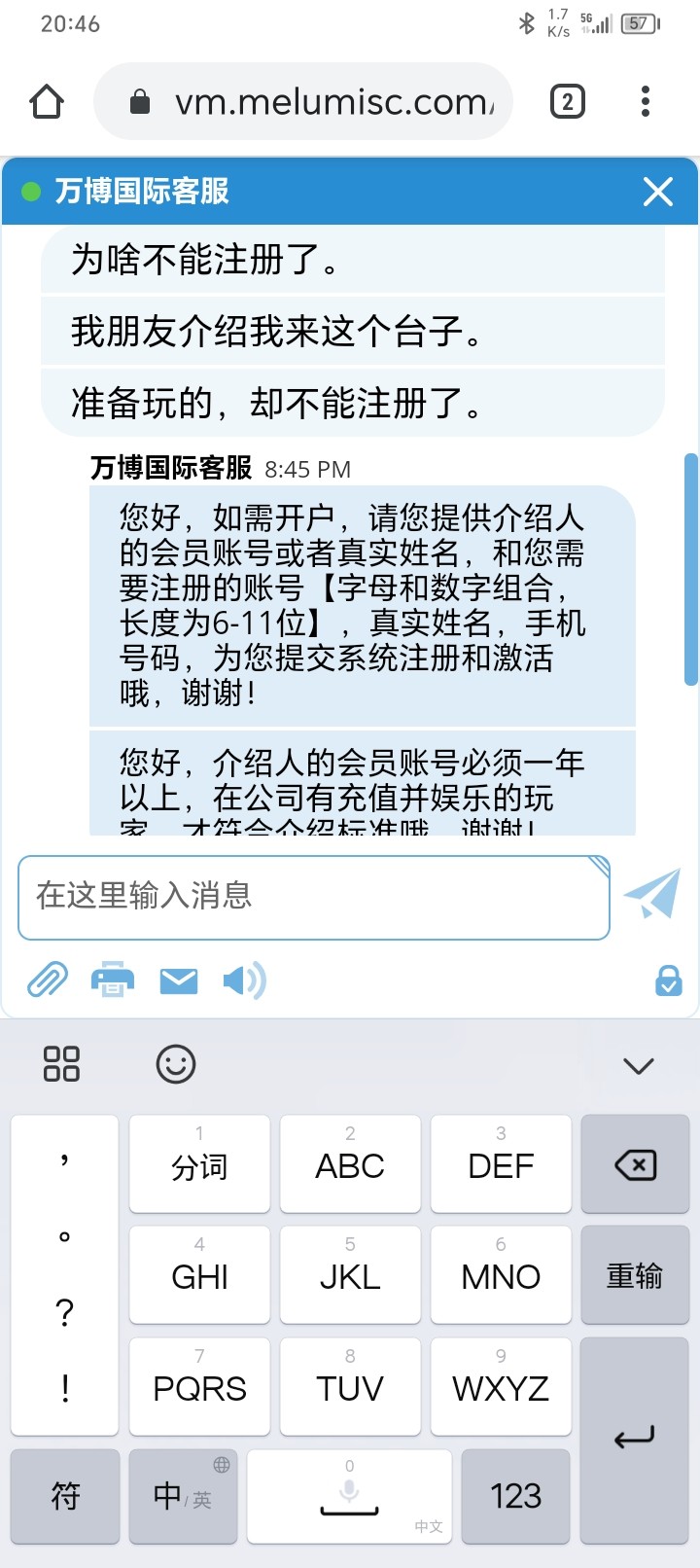Close the 万博国际客服 chat window
700x1568 pixels.
point(658,192)
